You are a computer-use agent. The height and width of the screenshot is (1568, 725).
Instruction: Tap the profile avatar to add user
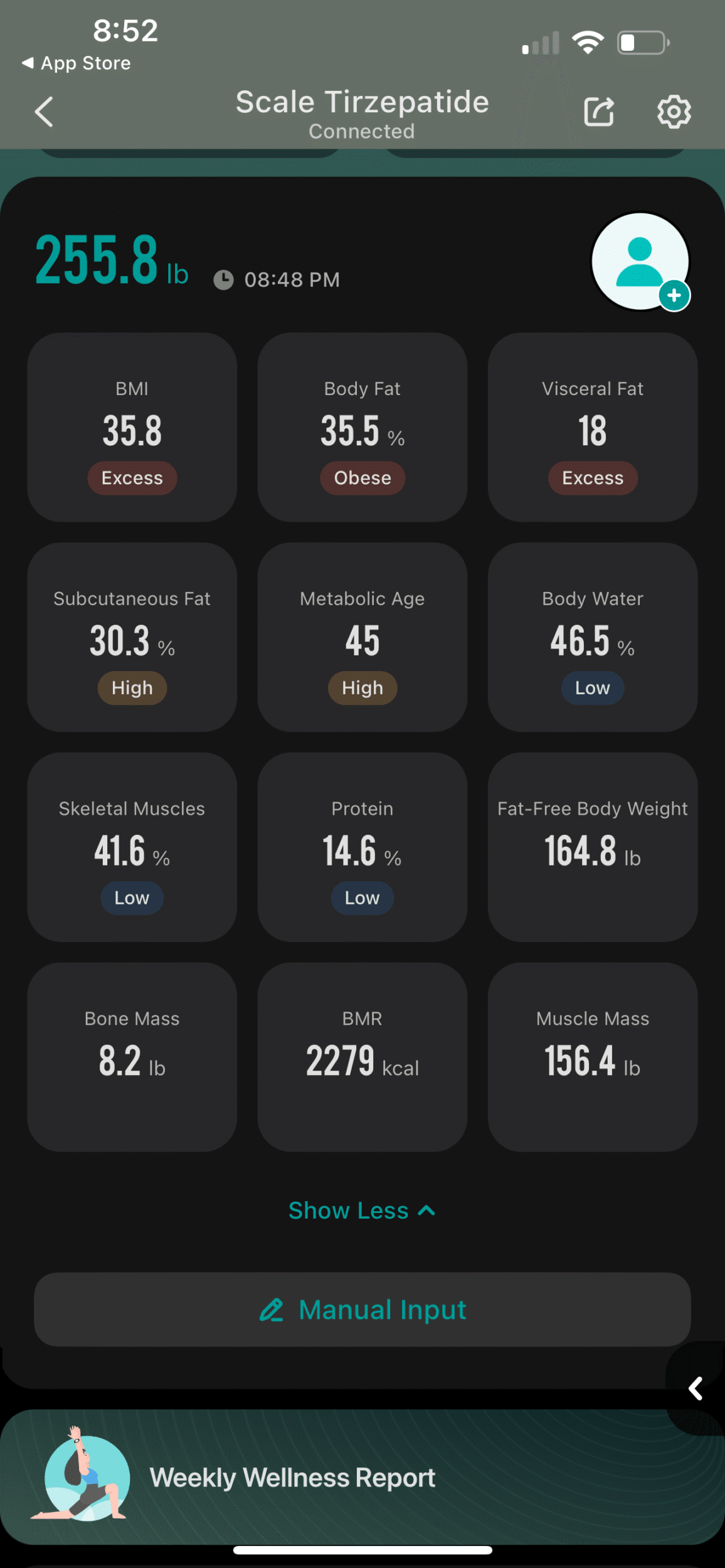coord(640,262)
